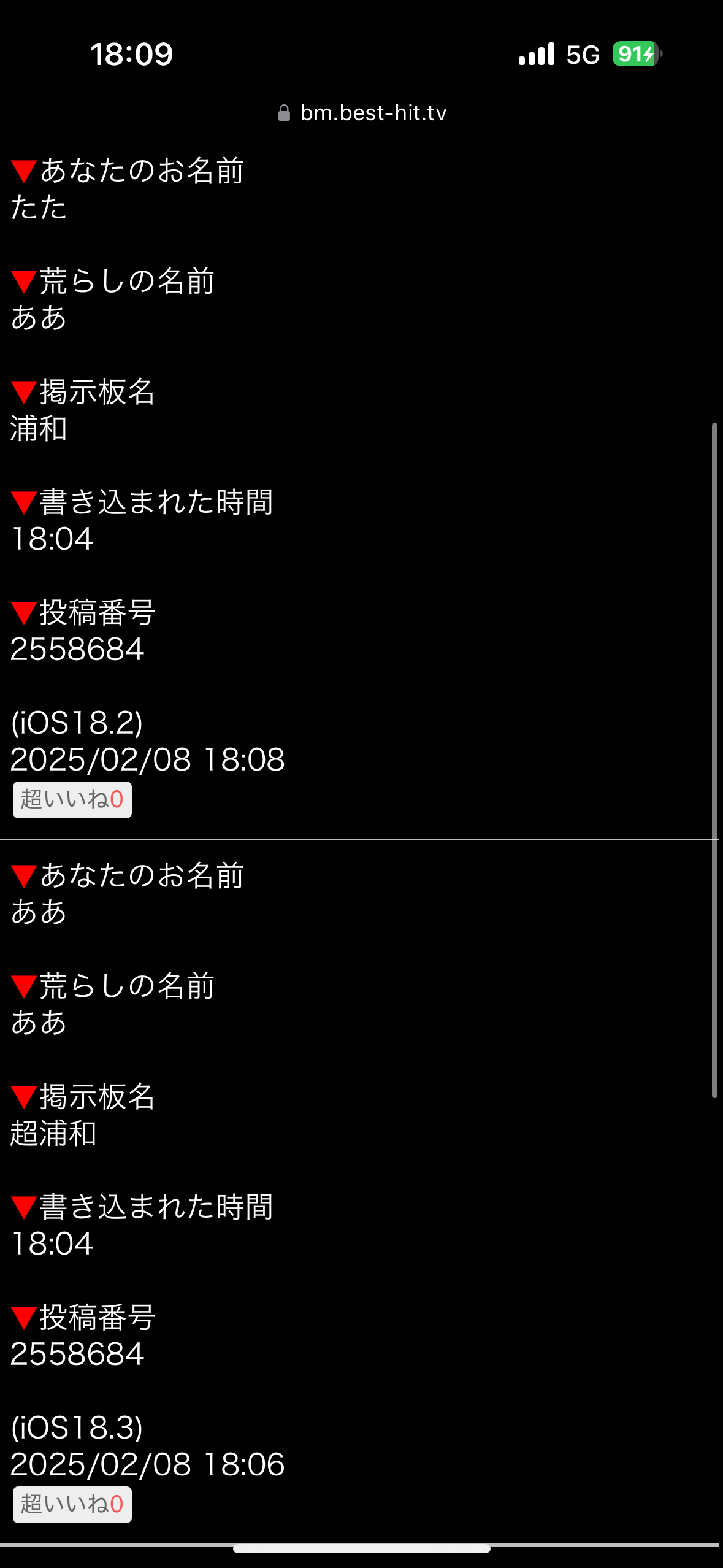Tap the bm.best-hit.tv address bar

tap(362, 113)
